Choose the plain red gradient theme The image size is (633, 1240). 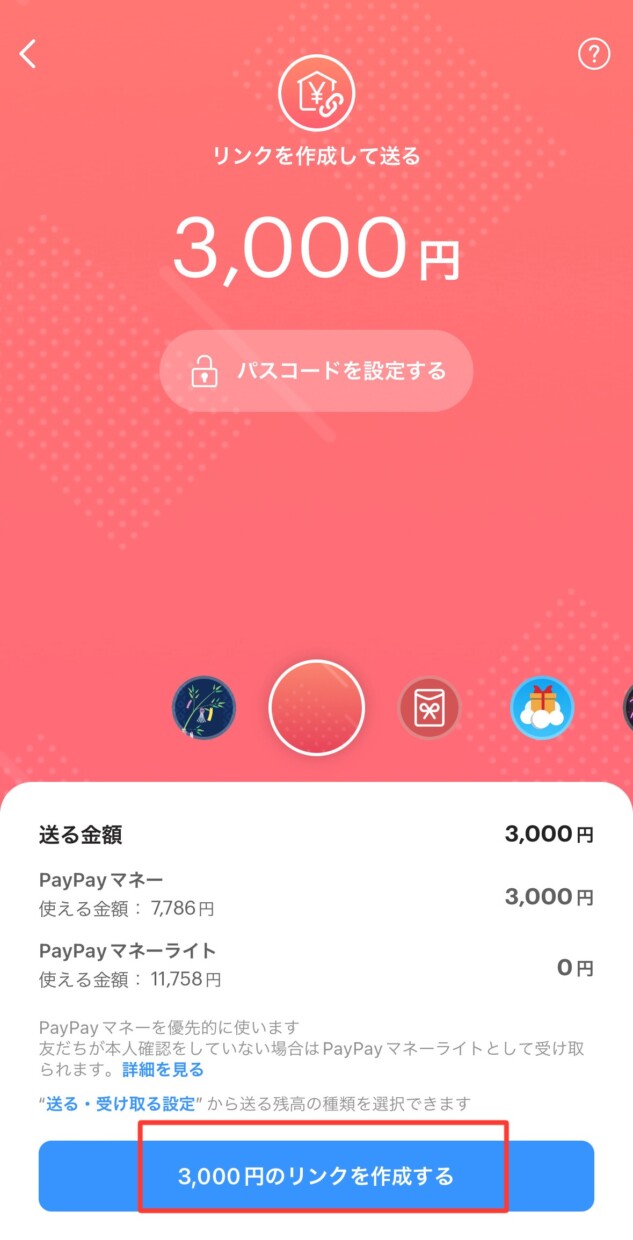click(317, 707)
